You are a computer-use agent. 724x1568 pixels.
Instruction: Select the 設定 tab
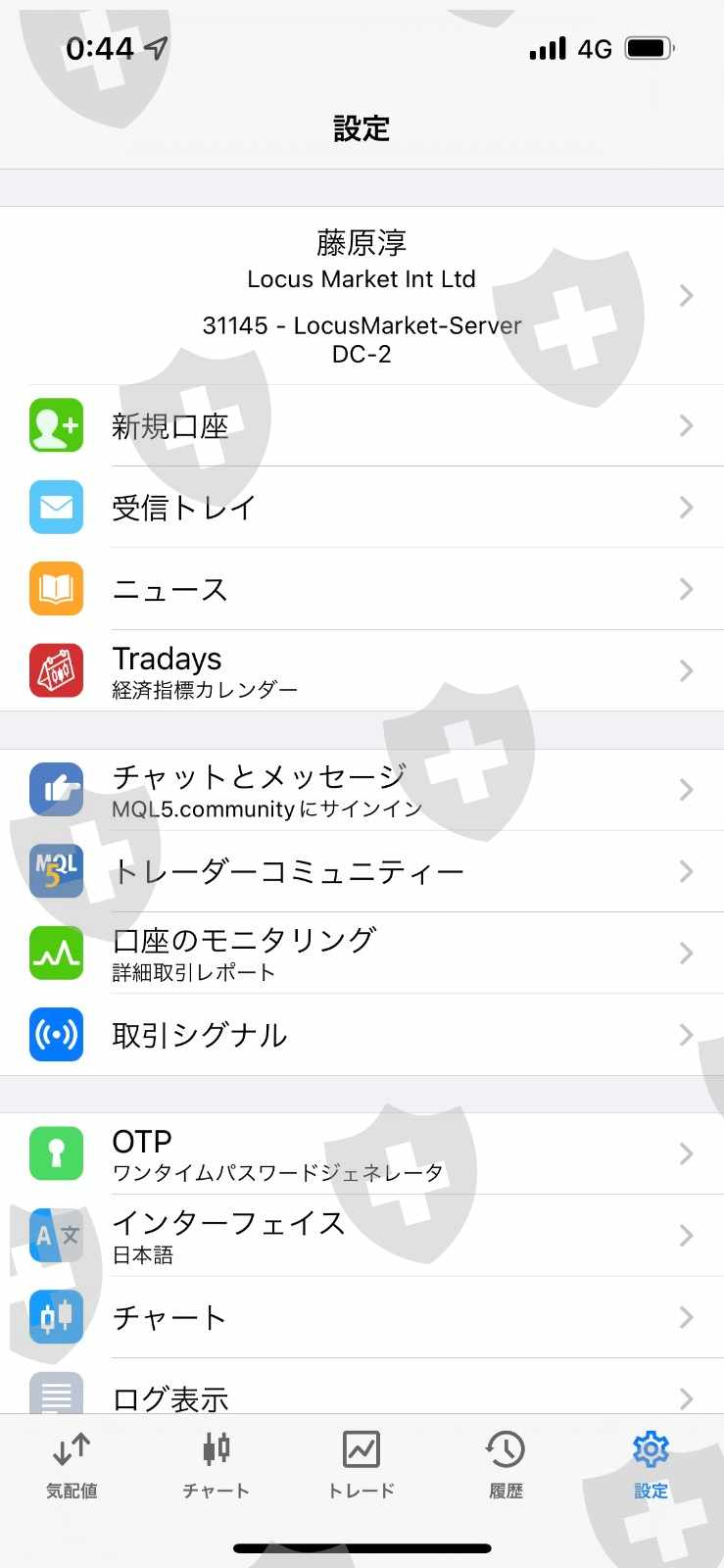coord(651,1465)
